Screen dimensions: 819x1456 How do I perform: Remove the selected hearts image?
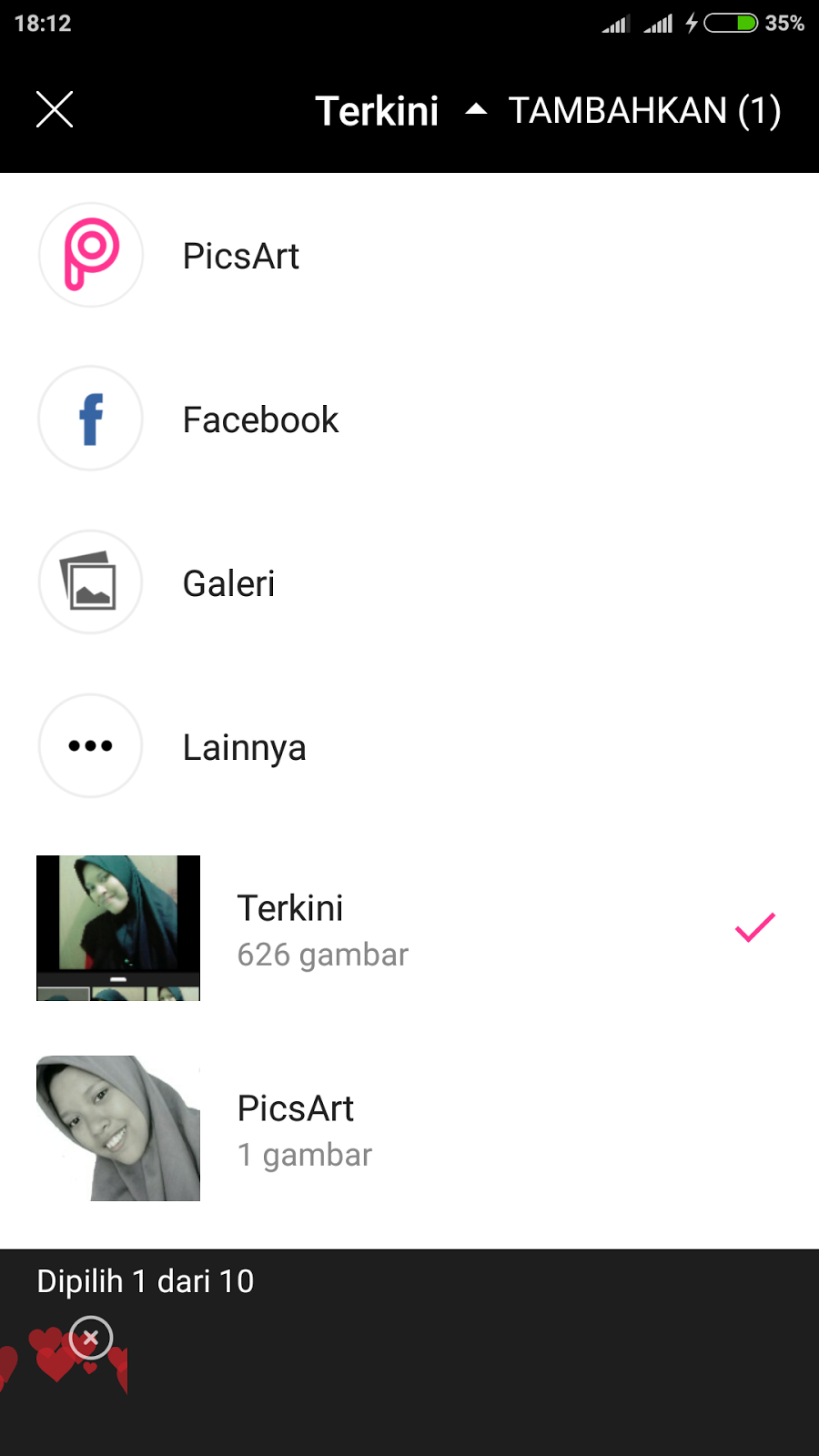90,1338
